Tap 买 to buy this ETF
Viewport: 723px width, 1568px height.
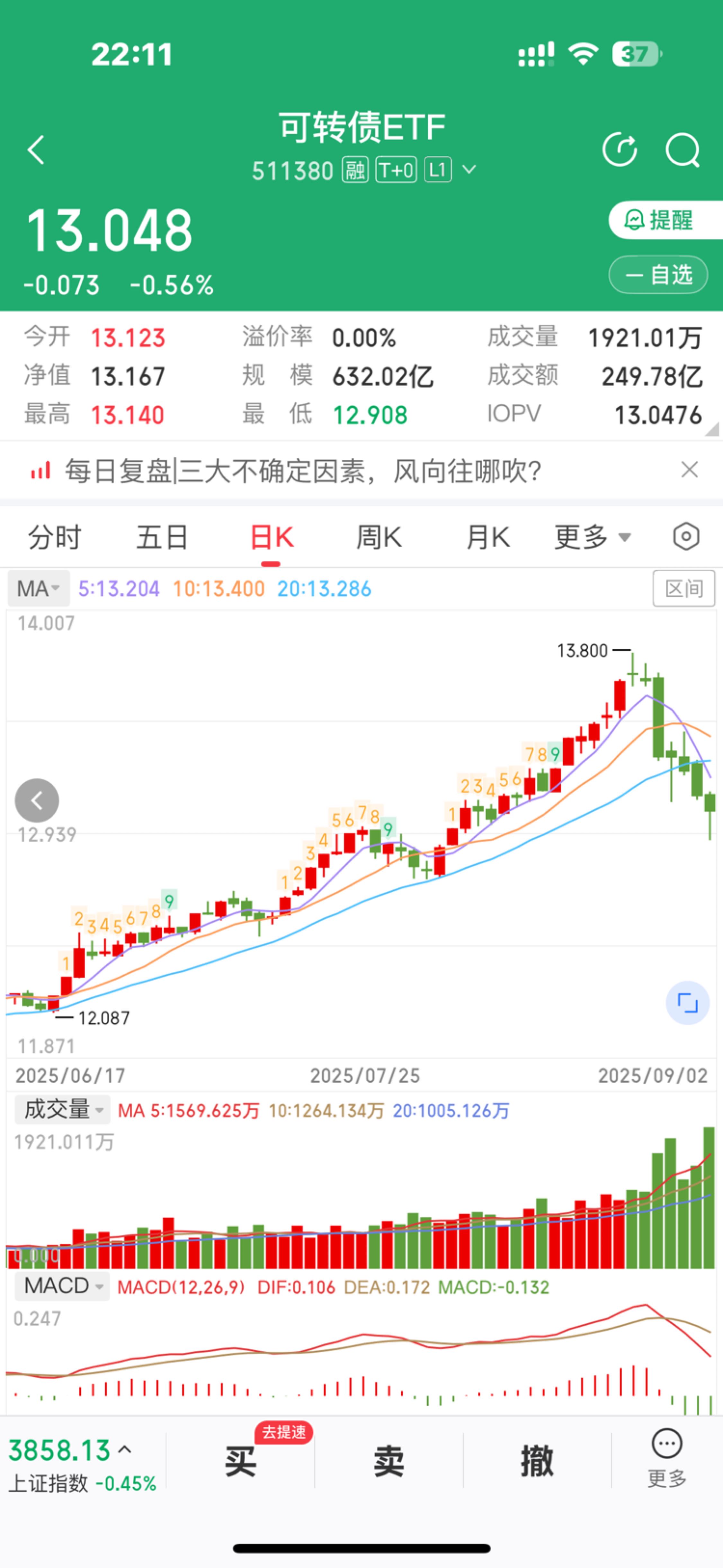(x=240, y=1461)
